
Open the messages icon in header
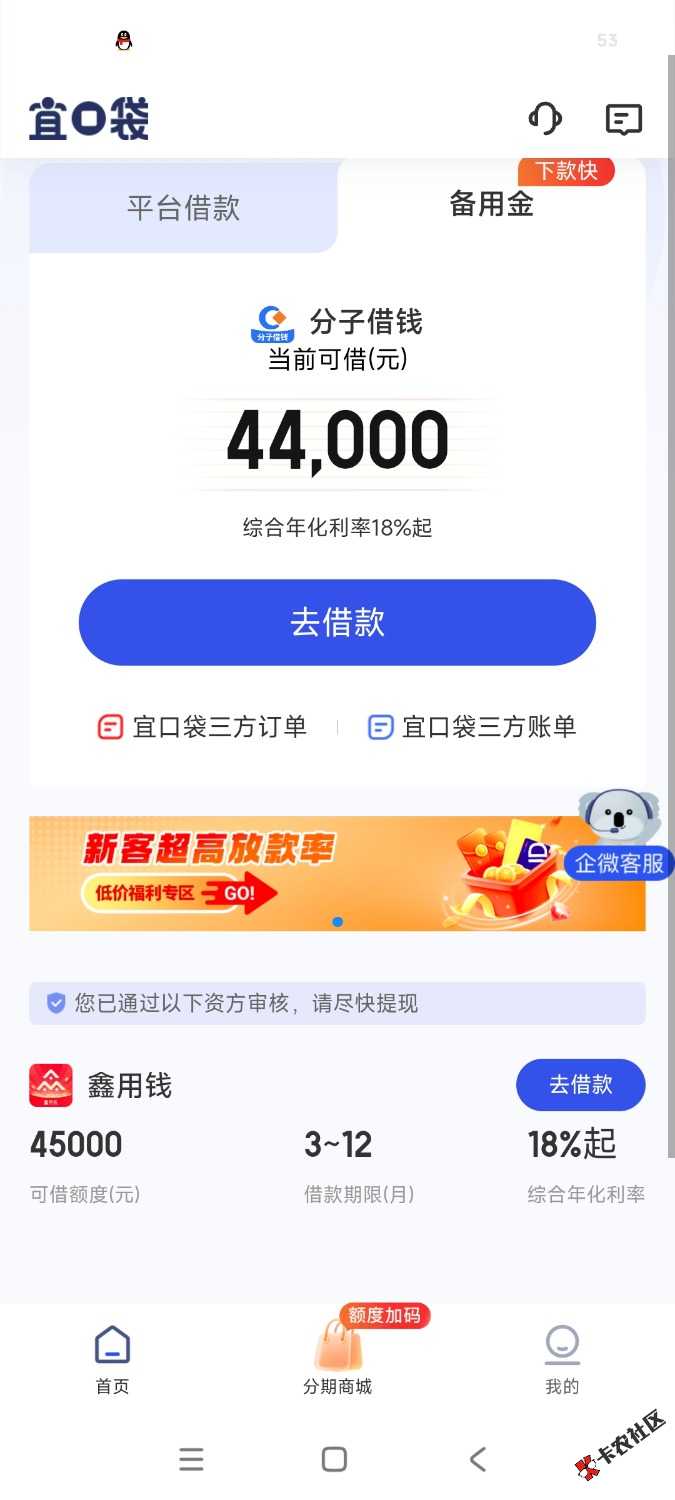click(624, 119)
